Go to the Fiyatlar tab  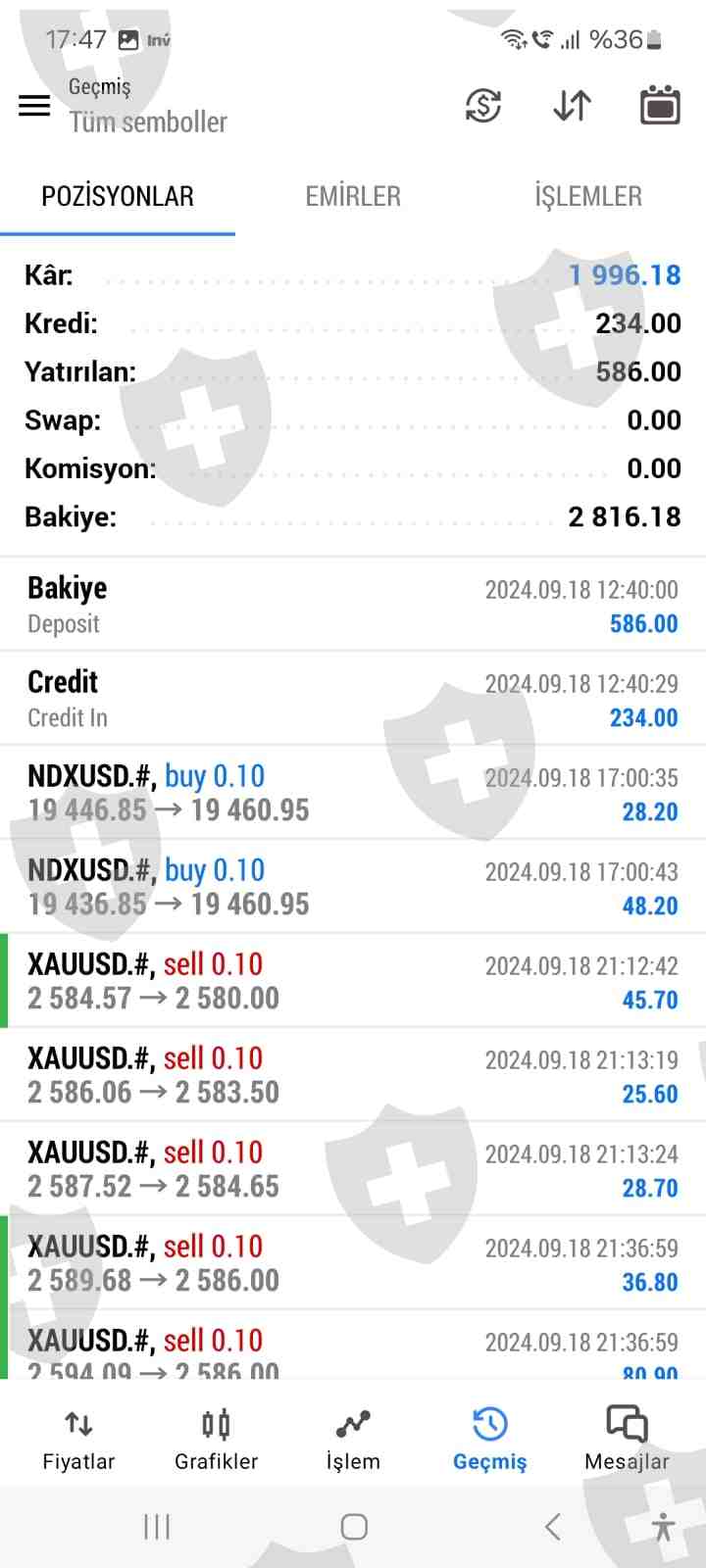pos(78,1439)
